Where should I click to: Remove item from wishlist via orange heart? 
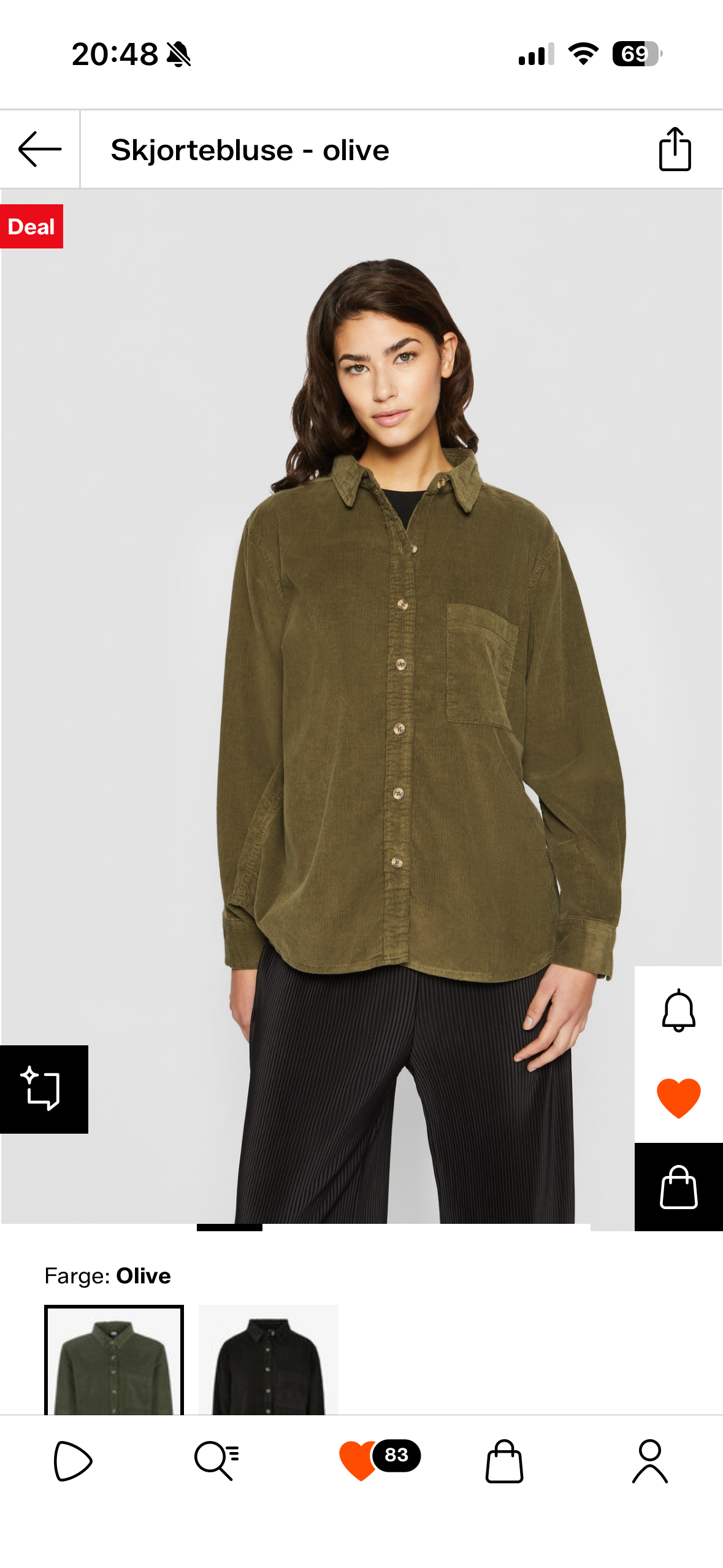coord(678,1097)
